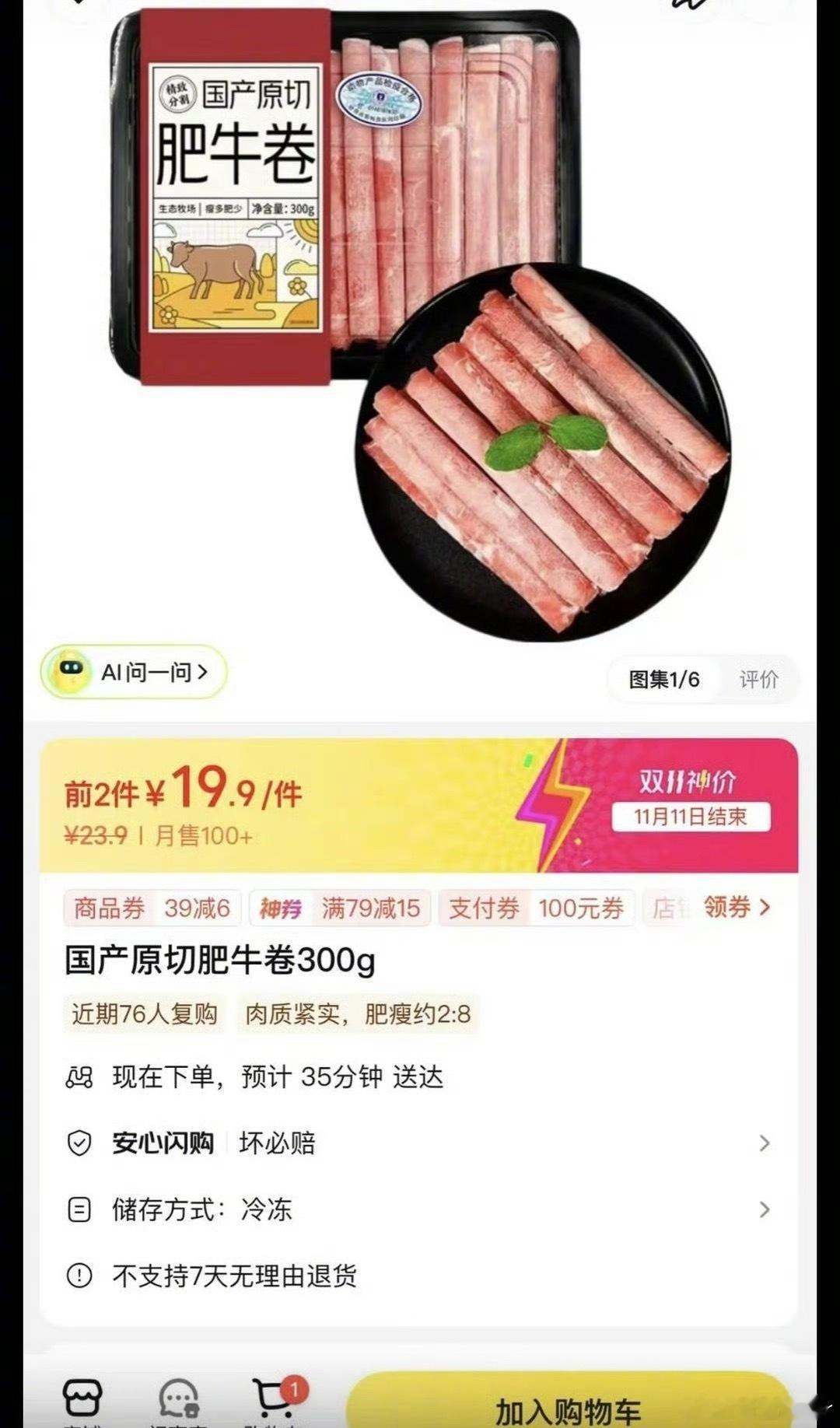Screen dimensions: 840x1428
Task: Click the shield icon next to 安心闪购
Action: click(x=78, y=1143)
